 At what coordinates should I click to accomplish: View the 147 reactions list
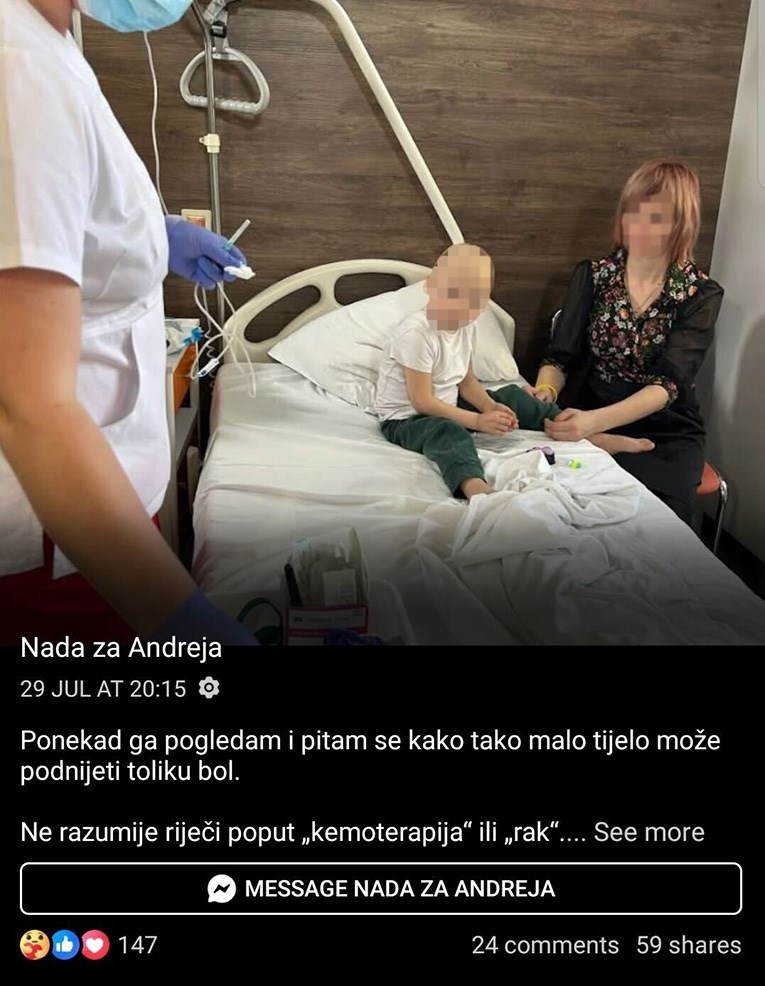point(88,945)
